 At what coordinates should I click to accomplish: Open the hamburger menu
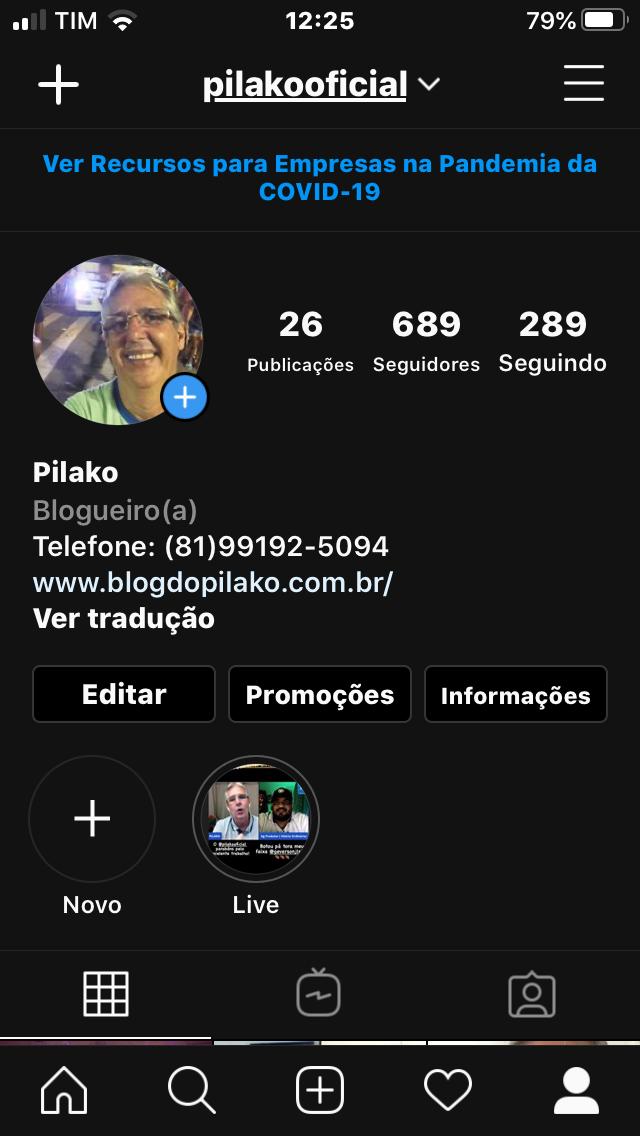pyautogui.click(x=584, y=84)
